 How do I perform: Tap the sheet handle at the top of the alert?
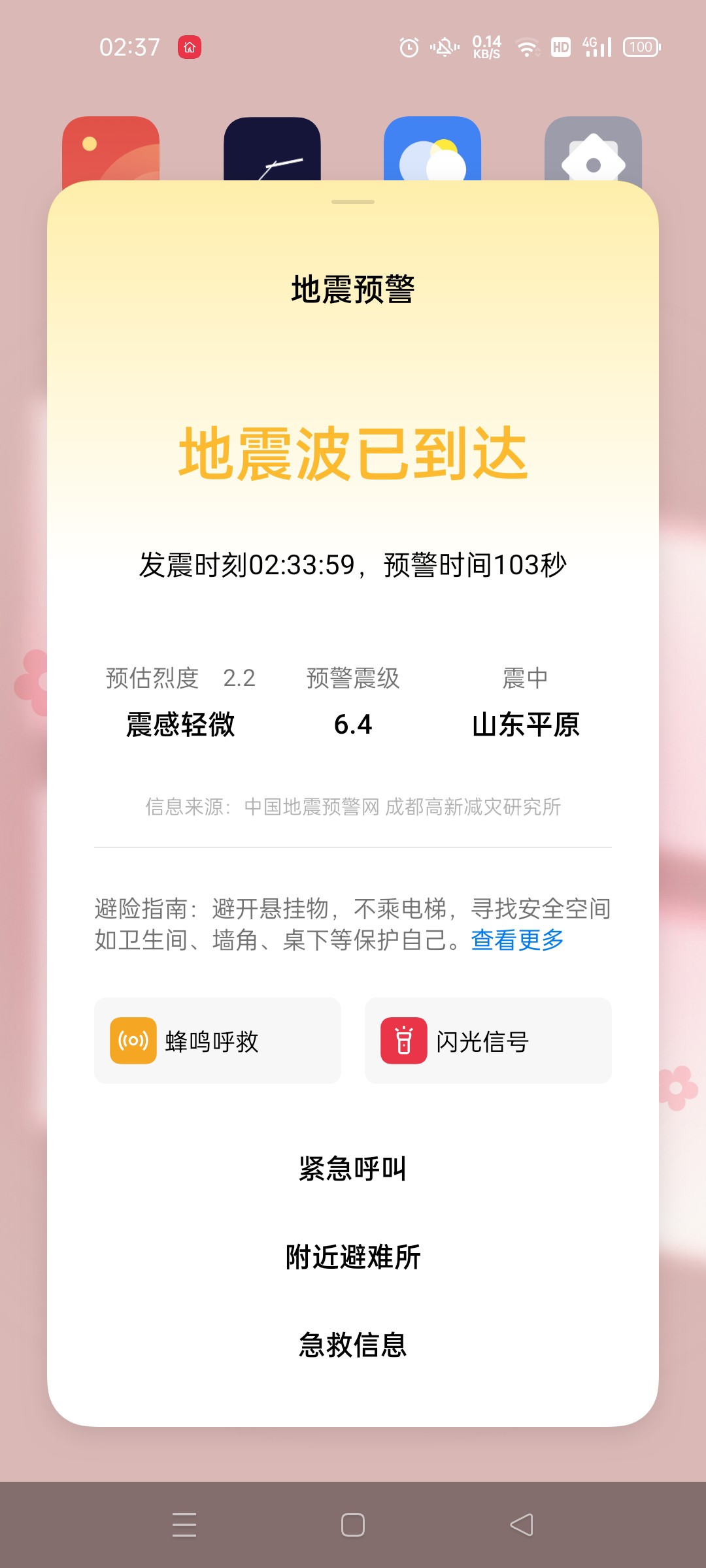[x=353, y=202]
